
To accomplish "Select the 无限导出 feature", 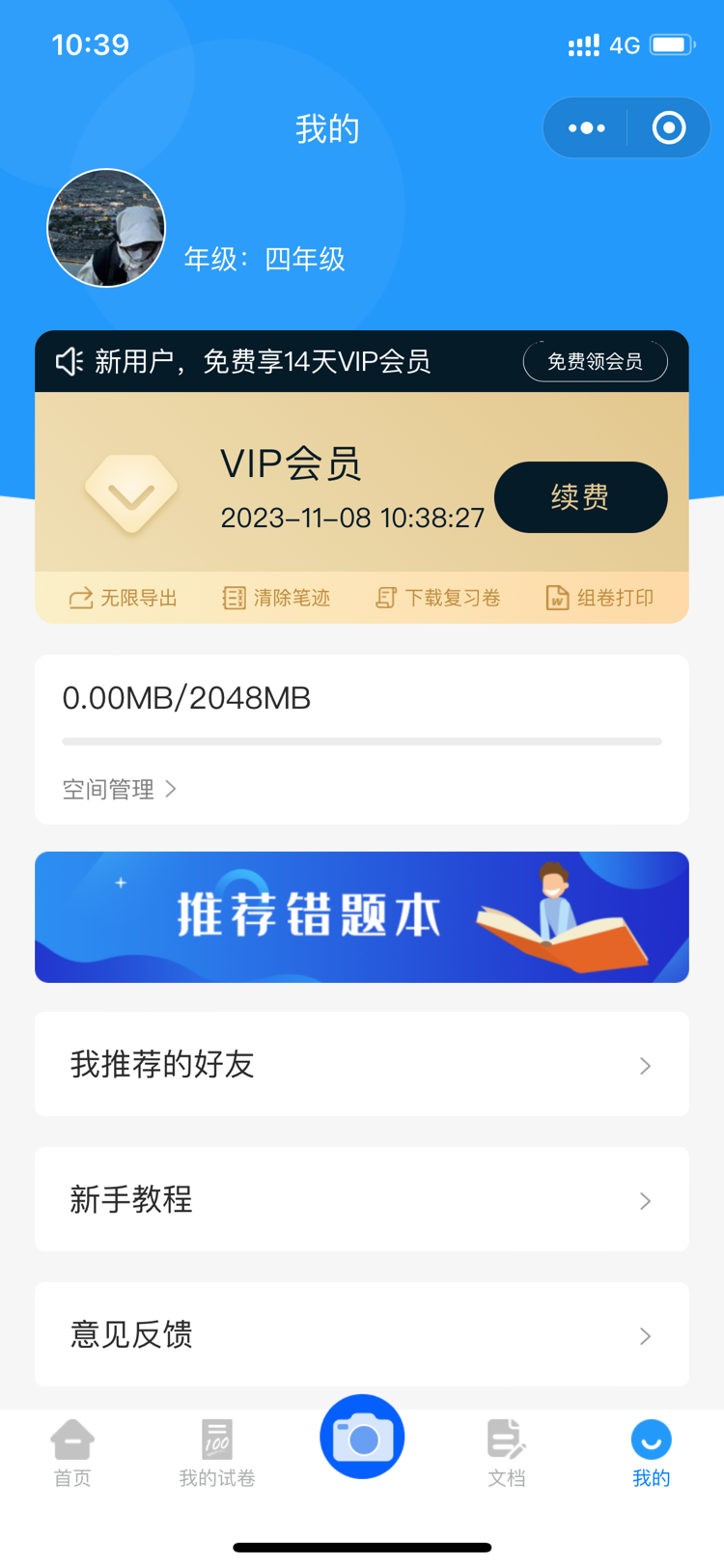I will 123,598.
